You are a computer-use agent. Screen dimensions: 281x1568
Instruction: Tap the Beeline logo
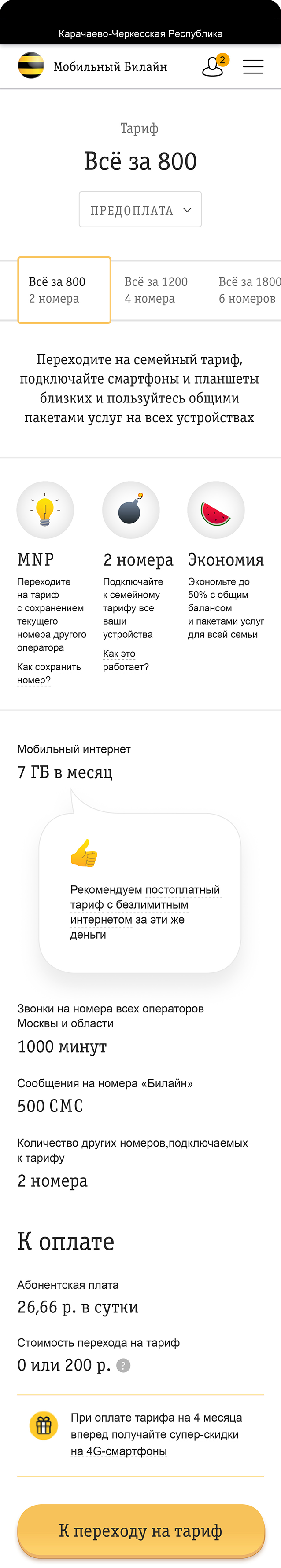pos(31,66)
